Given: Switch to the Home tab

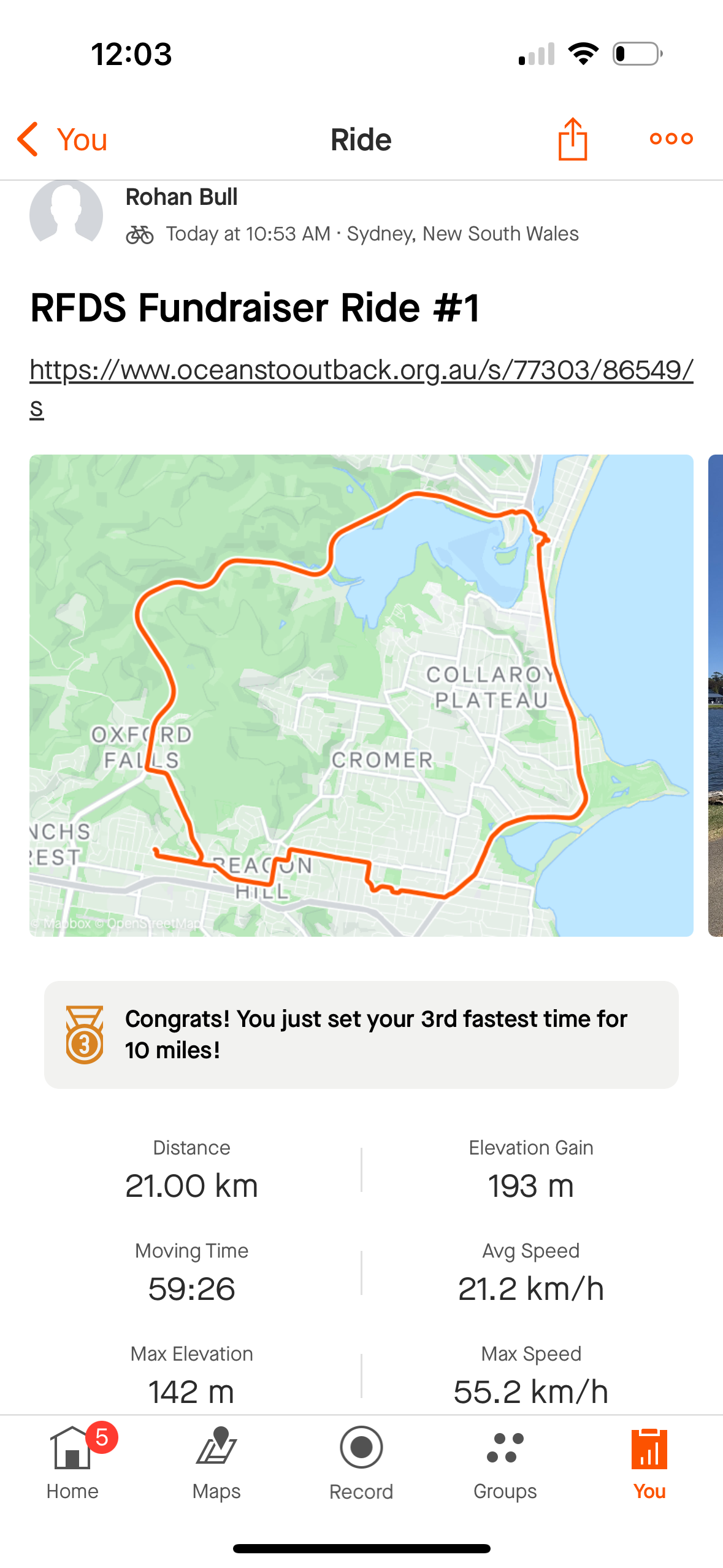Looking at the screenshot, I should pyautogui.click(x=72, y=1462).
